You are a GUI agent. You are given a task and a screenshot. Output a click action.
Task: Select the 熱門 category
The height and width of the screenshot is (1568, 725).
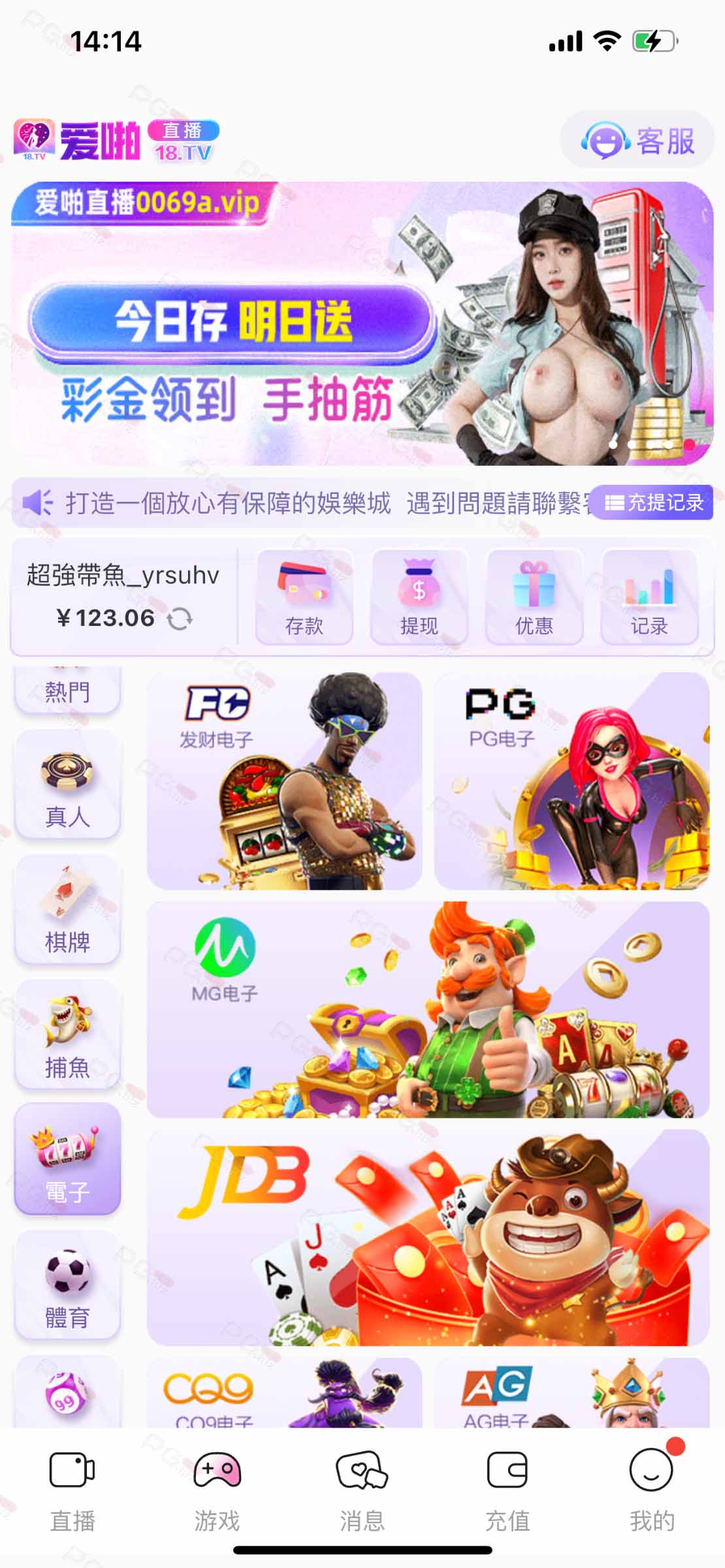pos(67,690)
